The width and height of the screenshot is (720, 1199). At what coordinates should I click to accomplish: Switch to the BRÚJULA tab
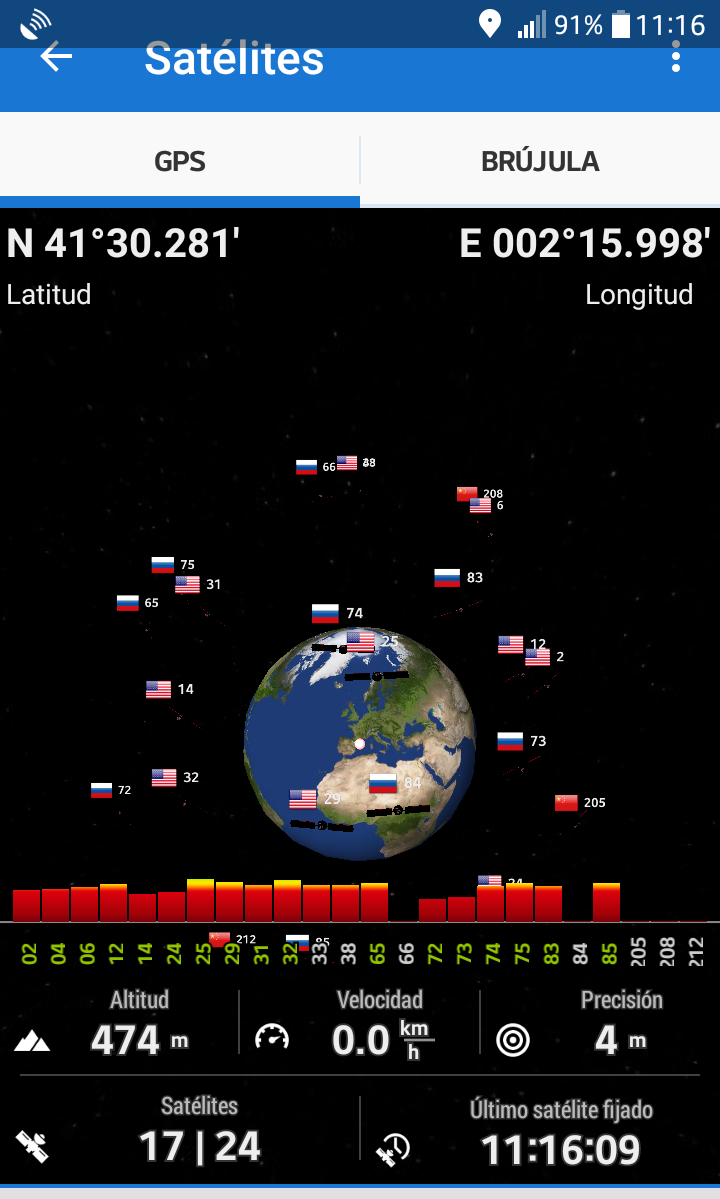pyautogui.click(x=540, y=161)
